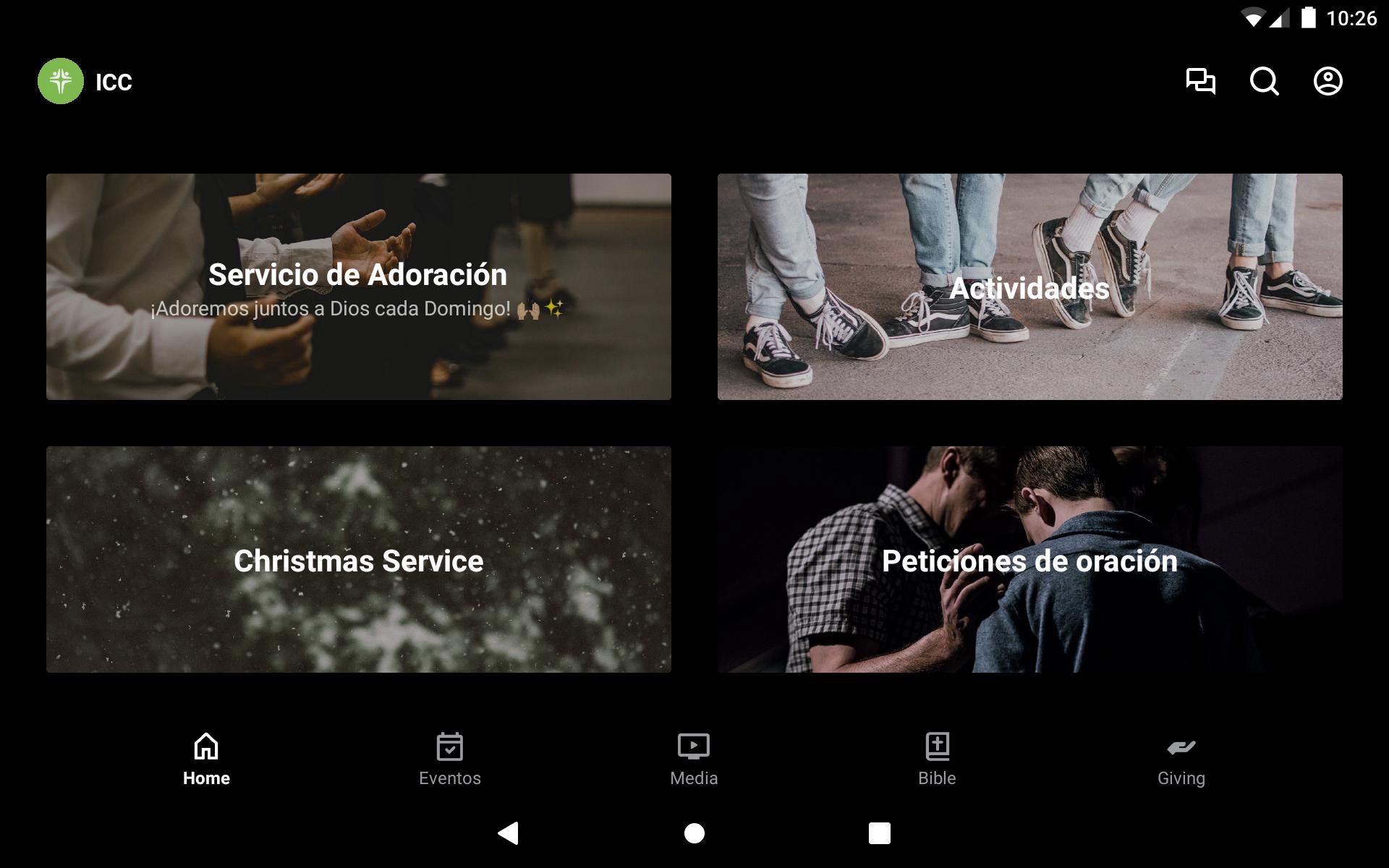Image resolution: width=1389 pixels, height=868 pixels.
Task: Open Servicio de Adoración card
Action: [358, 286]
